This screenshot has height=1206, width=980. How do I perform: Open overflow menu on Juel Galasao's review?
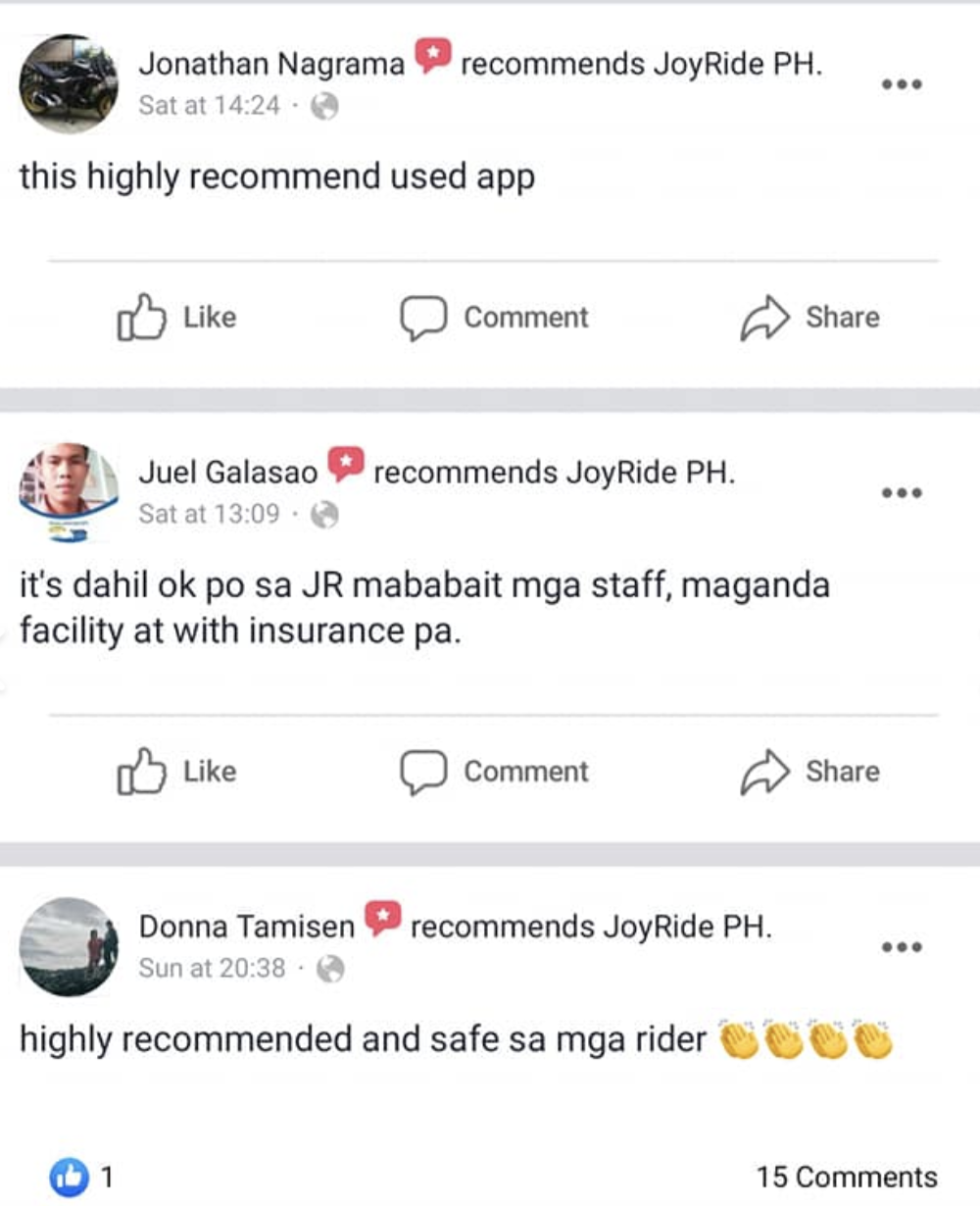pos(902,493)
